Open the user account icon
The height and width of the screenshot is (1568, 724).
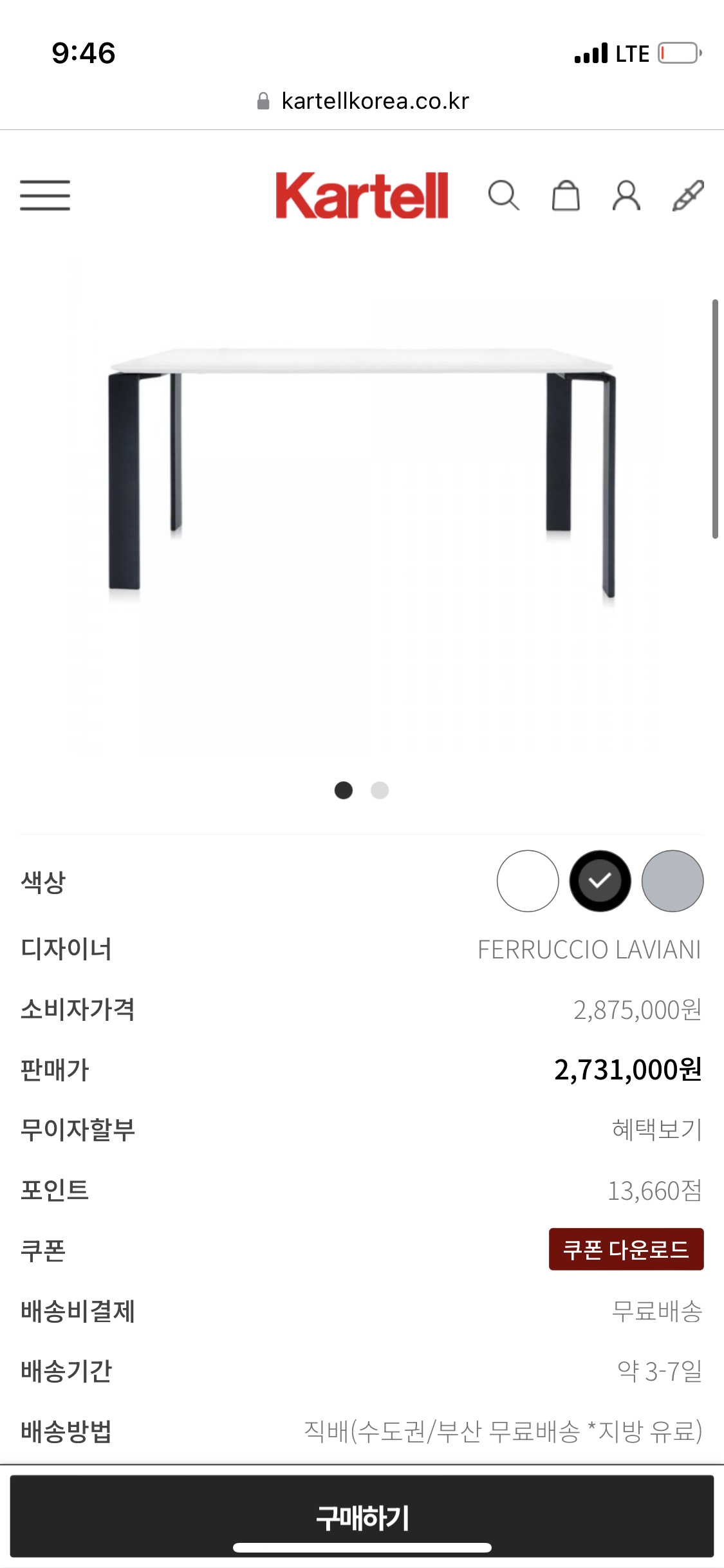click(x=626, y=195)
